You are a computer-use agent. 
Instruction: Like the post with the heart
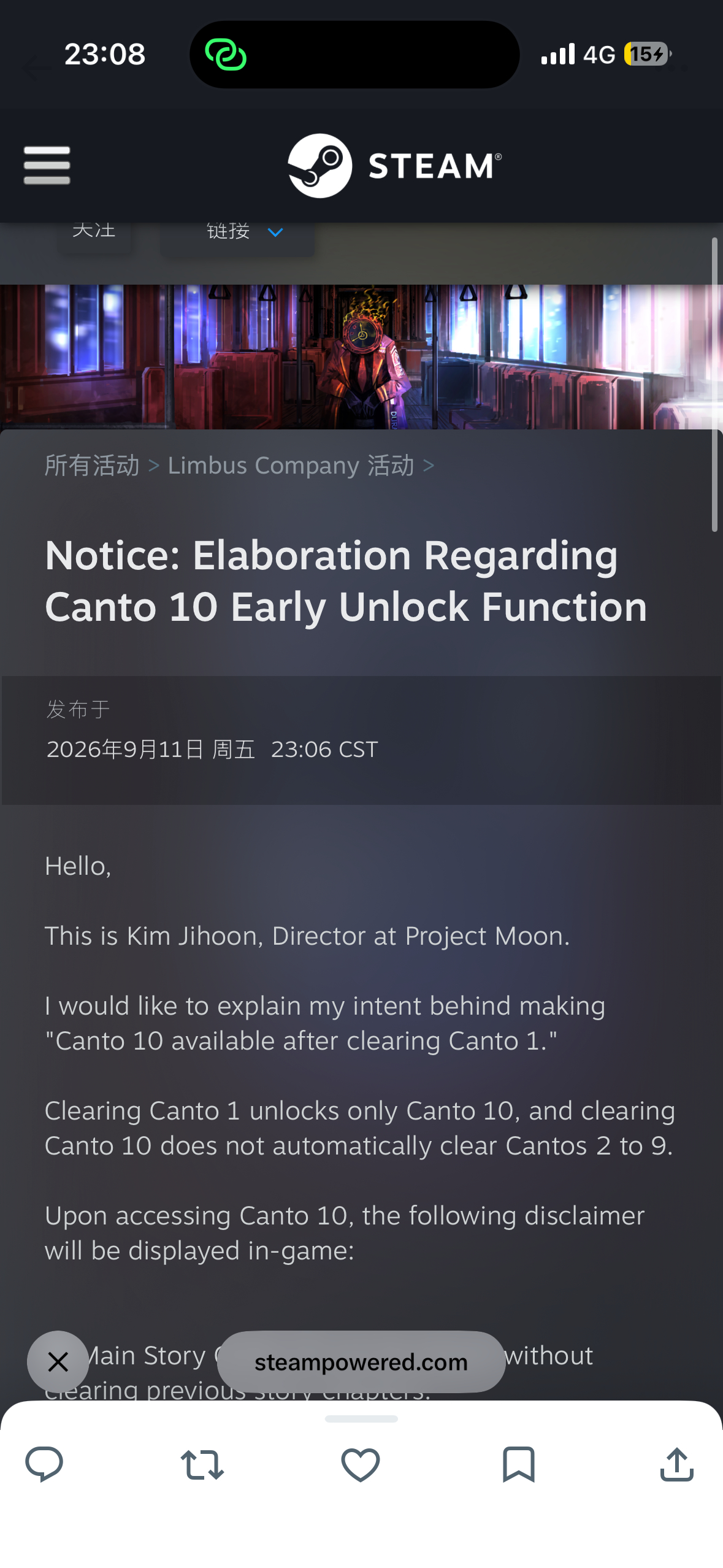tap(361, 1464)
